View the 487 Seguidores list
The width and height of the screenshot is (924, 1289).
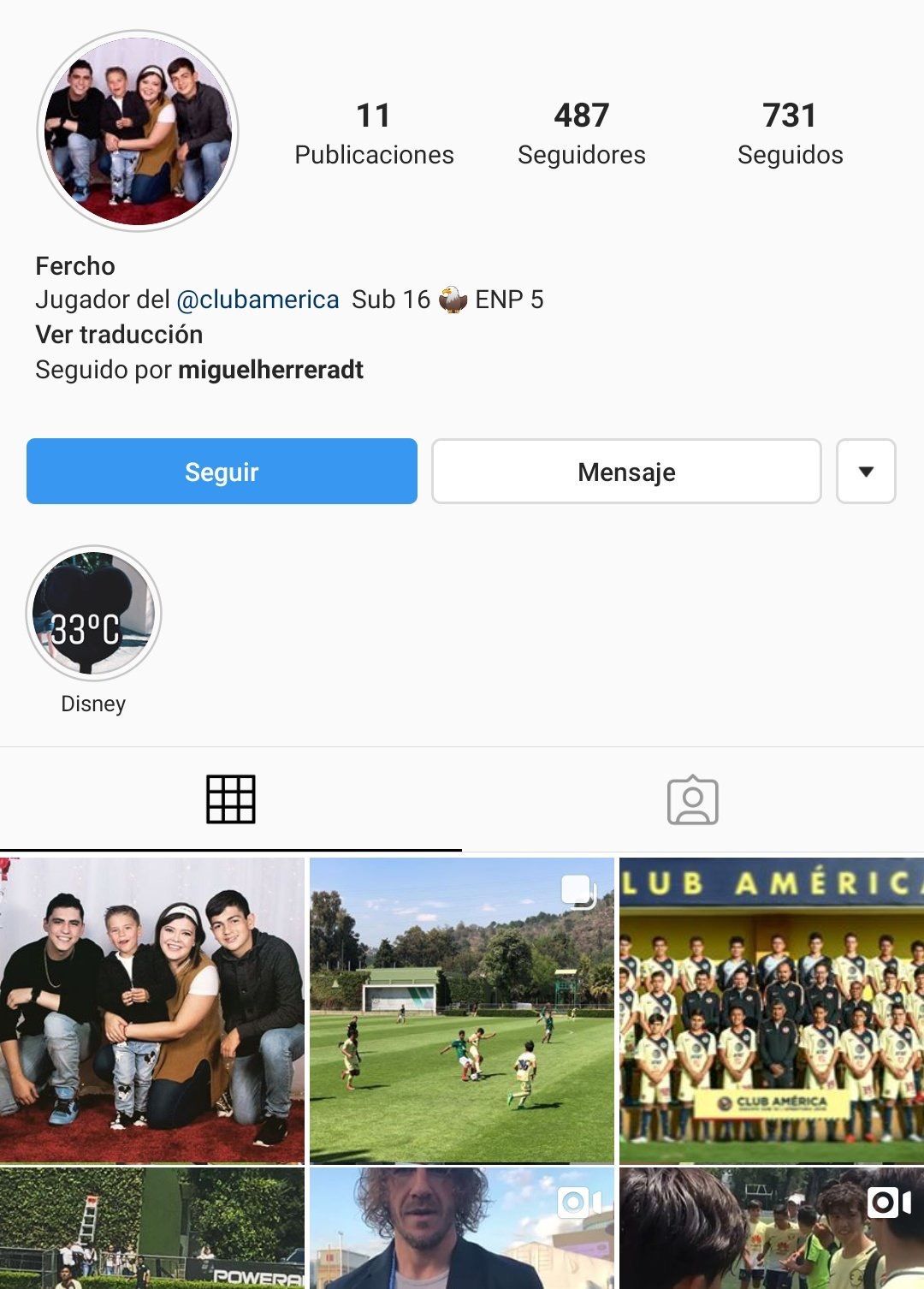pyautogui.click(x=582, y=133)
